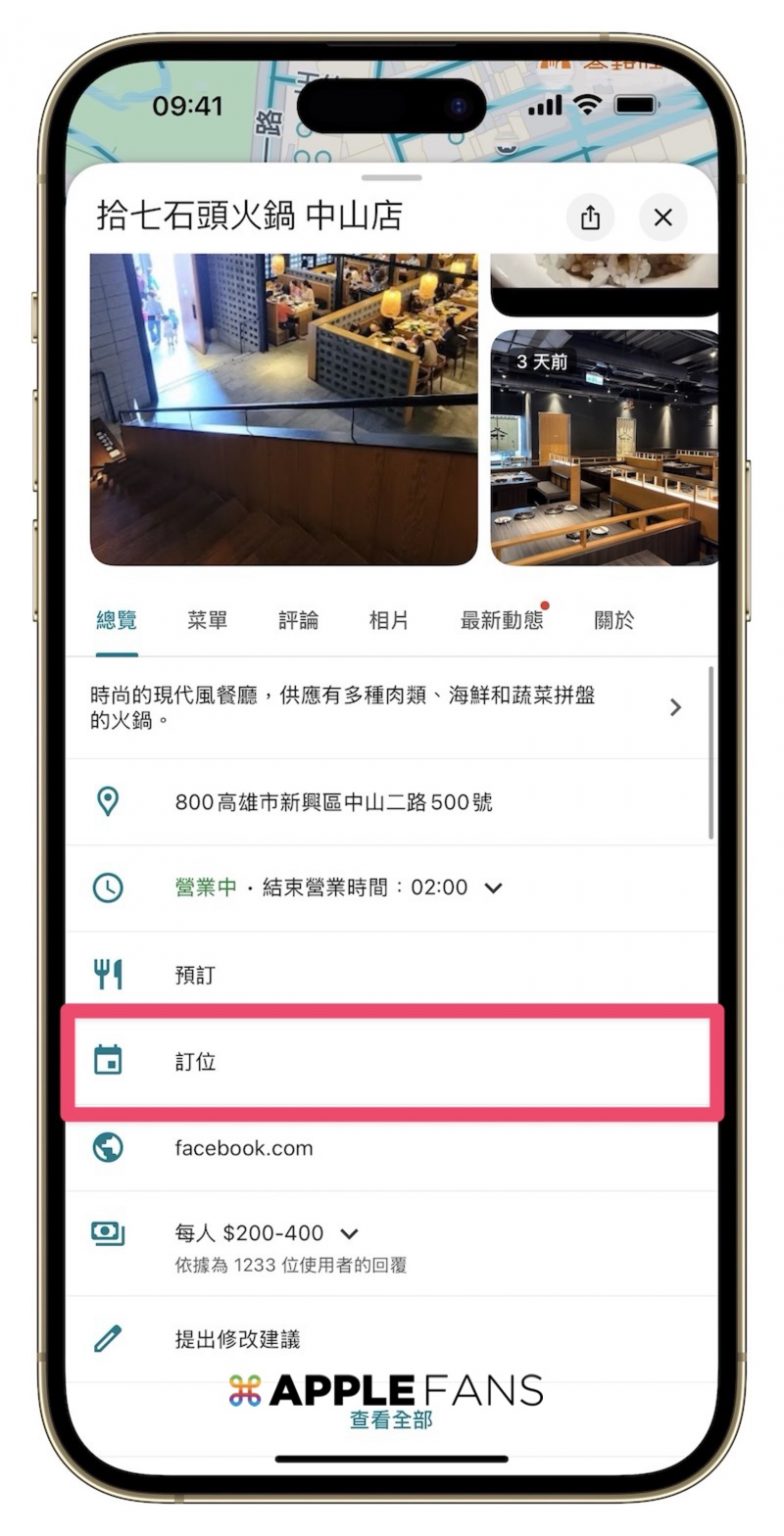Image resolution: width=784 pixels, height=1536 pixels.
Task: Open the facebook.com website link
Action: point(243,1148)
